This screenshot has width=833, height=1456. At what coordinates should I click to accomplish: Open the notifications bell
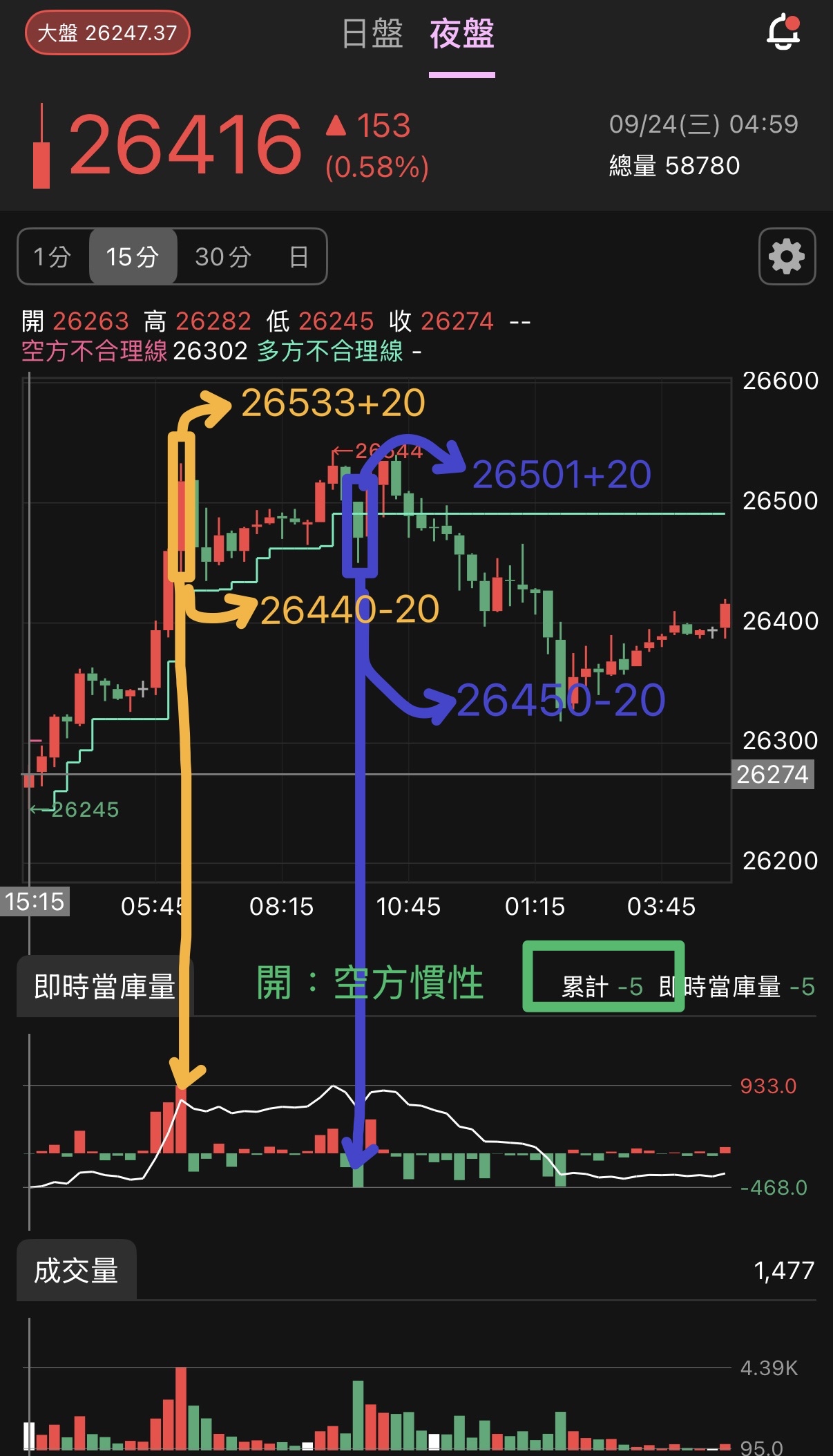[783, 32]
